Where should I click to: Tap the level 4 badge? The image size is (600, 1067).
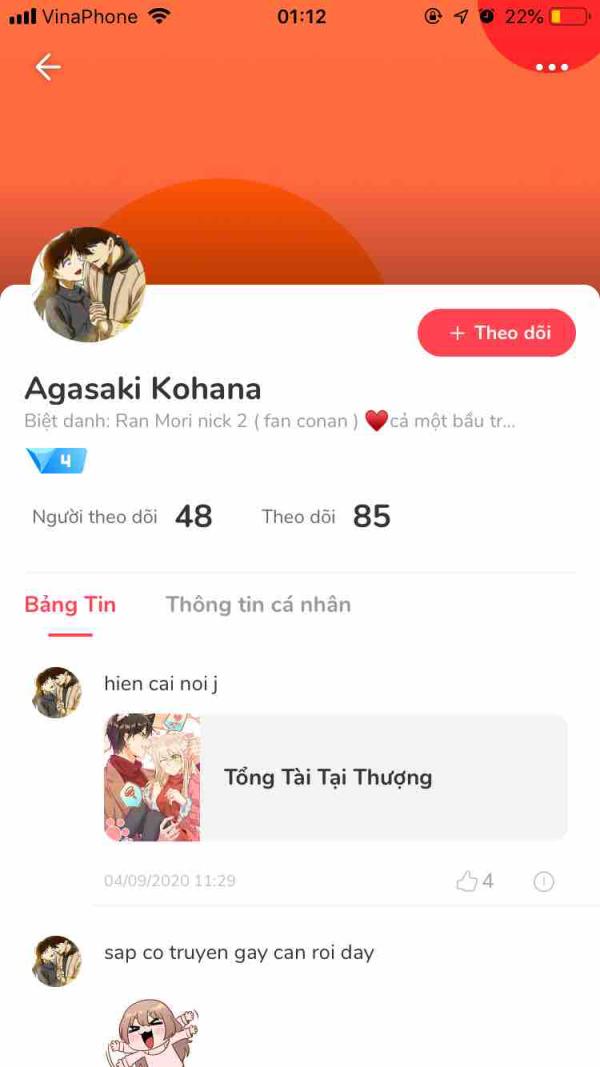(56, 461)
